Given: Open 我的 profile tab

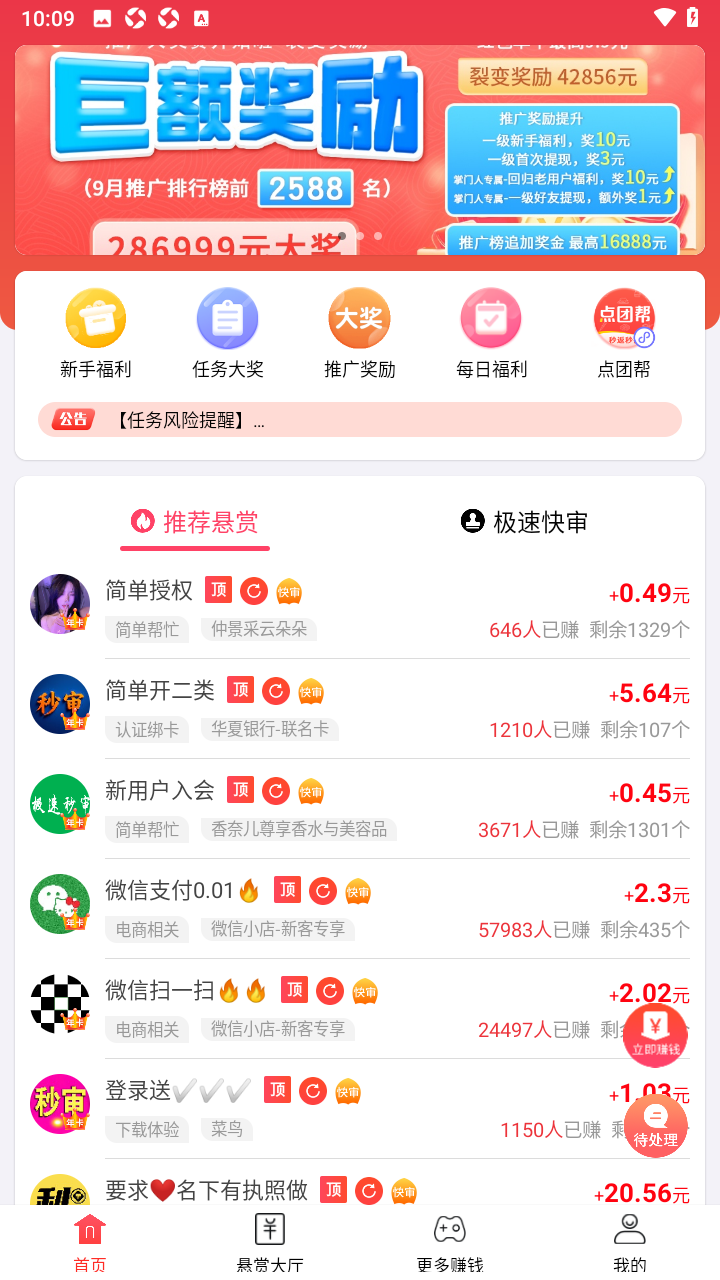Looking at the screenshot, I should (630, 1243).
